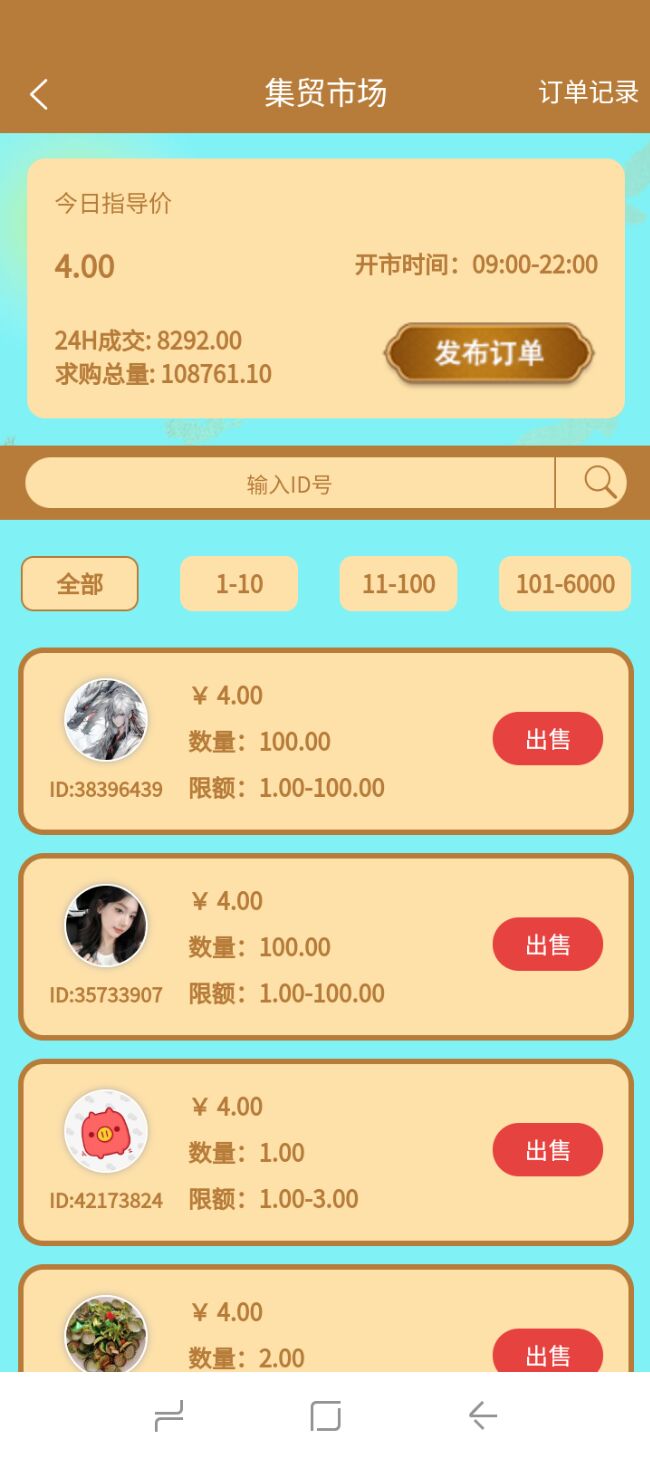Tap the magnifier search icon
The height and width of the screenshot is (1458, 650).
[x=599, y=483]
